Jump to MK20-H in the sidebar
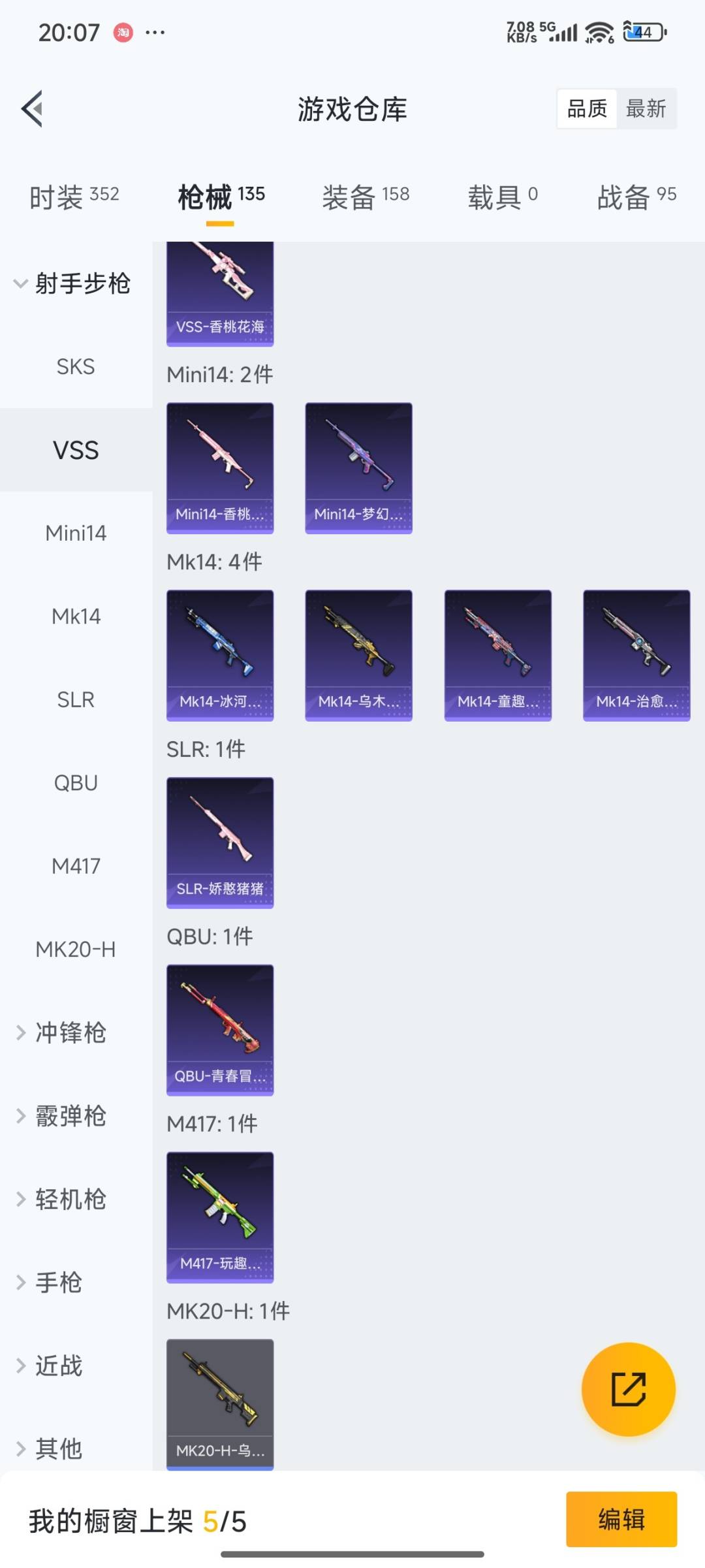Screen dimensions: 705x1568 point(76,949)
